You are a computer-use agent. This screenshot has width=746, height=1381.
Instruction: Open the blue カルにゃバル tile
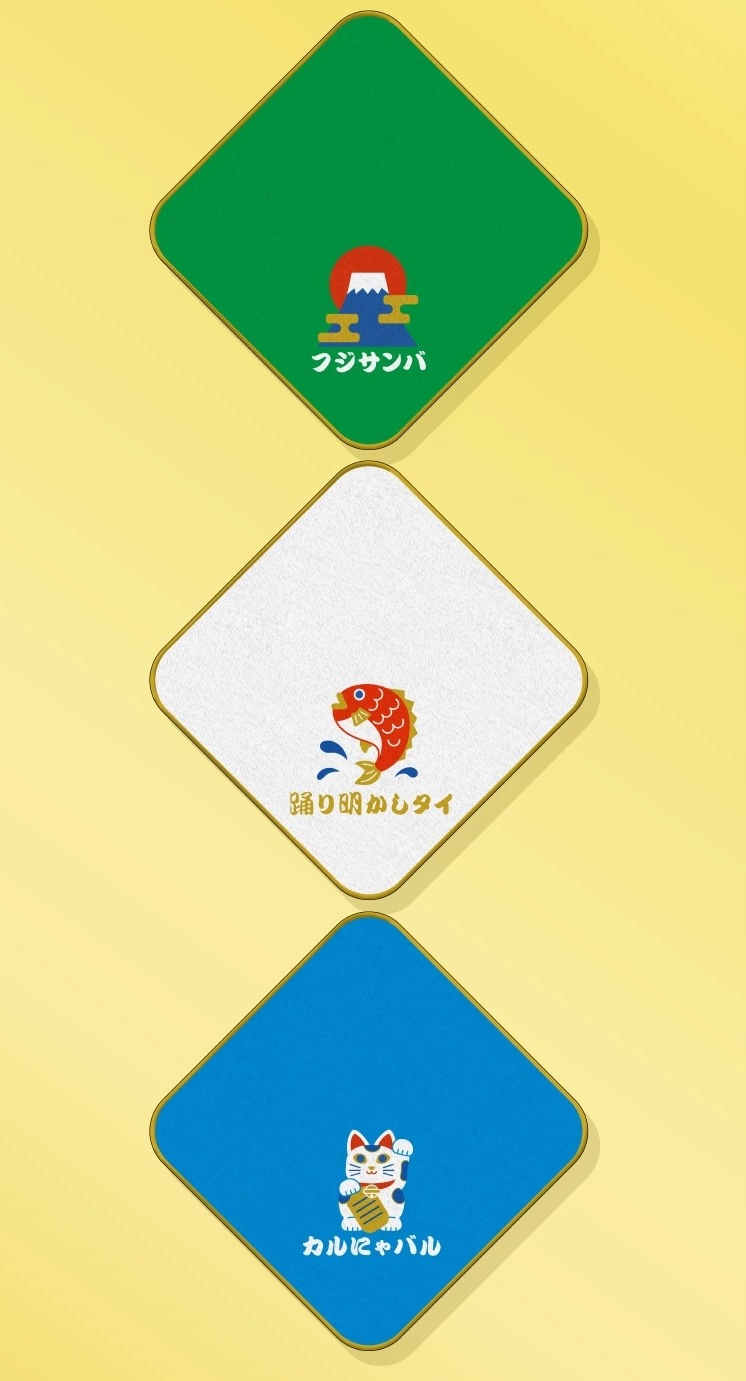pyautogui.click(x=368, y=1130)
